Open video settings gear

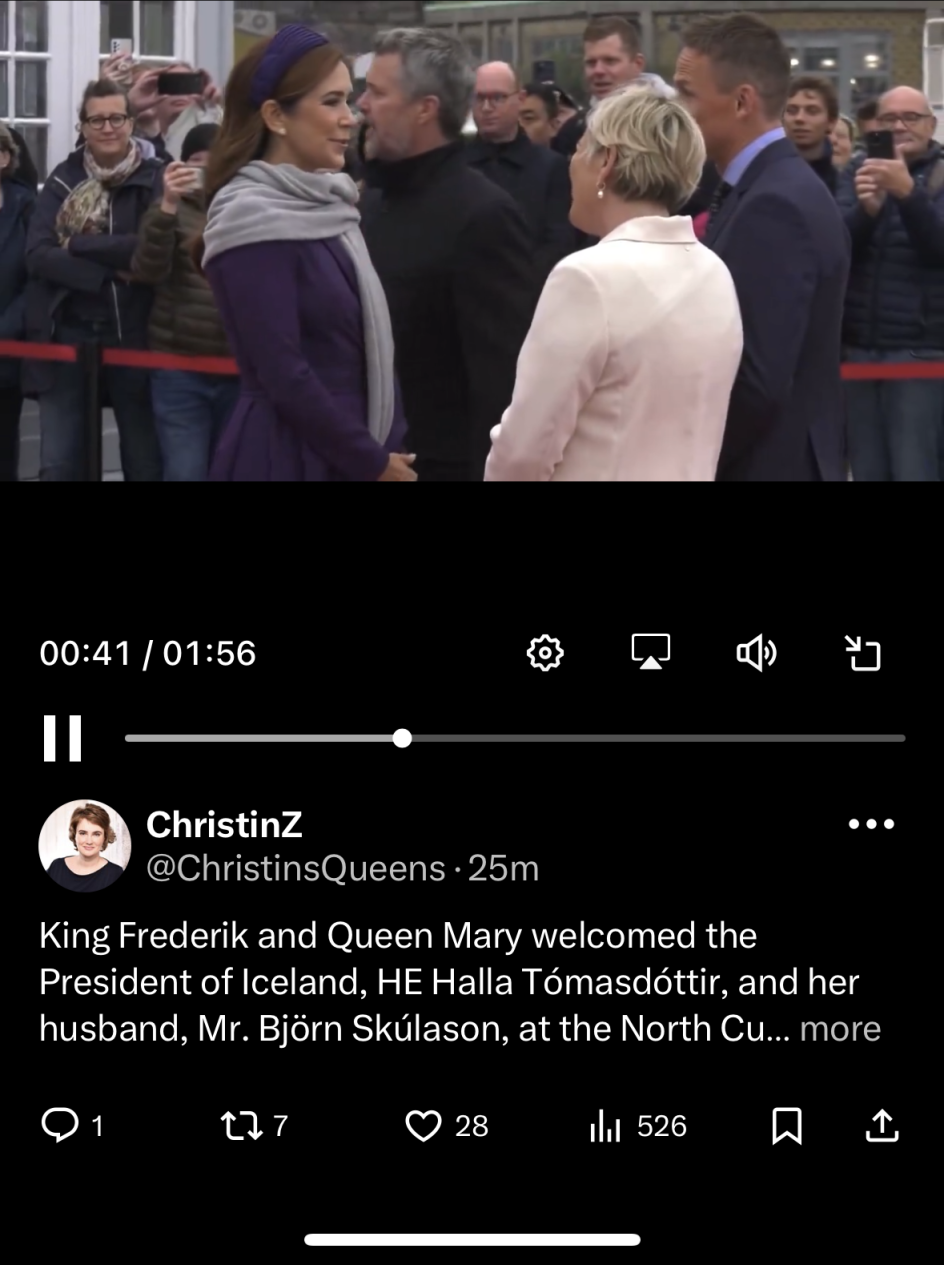click(x=545, y=653)
